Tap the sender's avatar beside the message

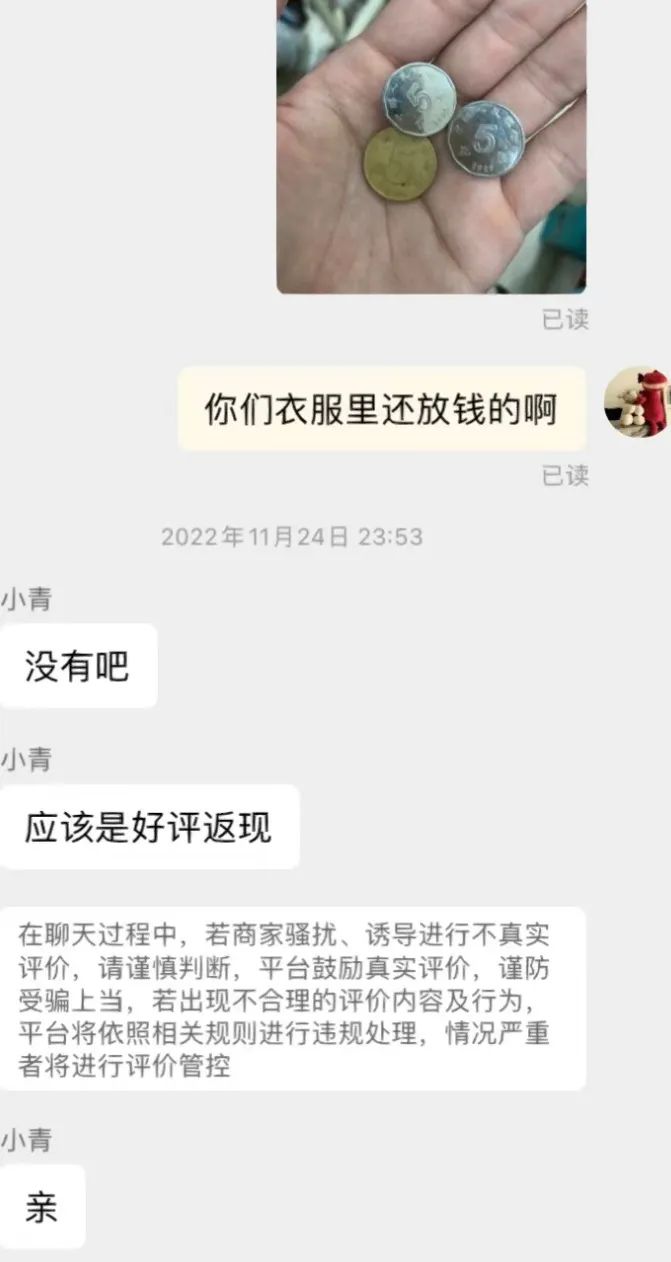pos(637,402)
